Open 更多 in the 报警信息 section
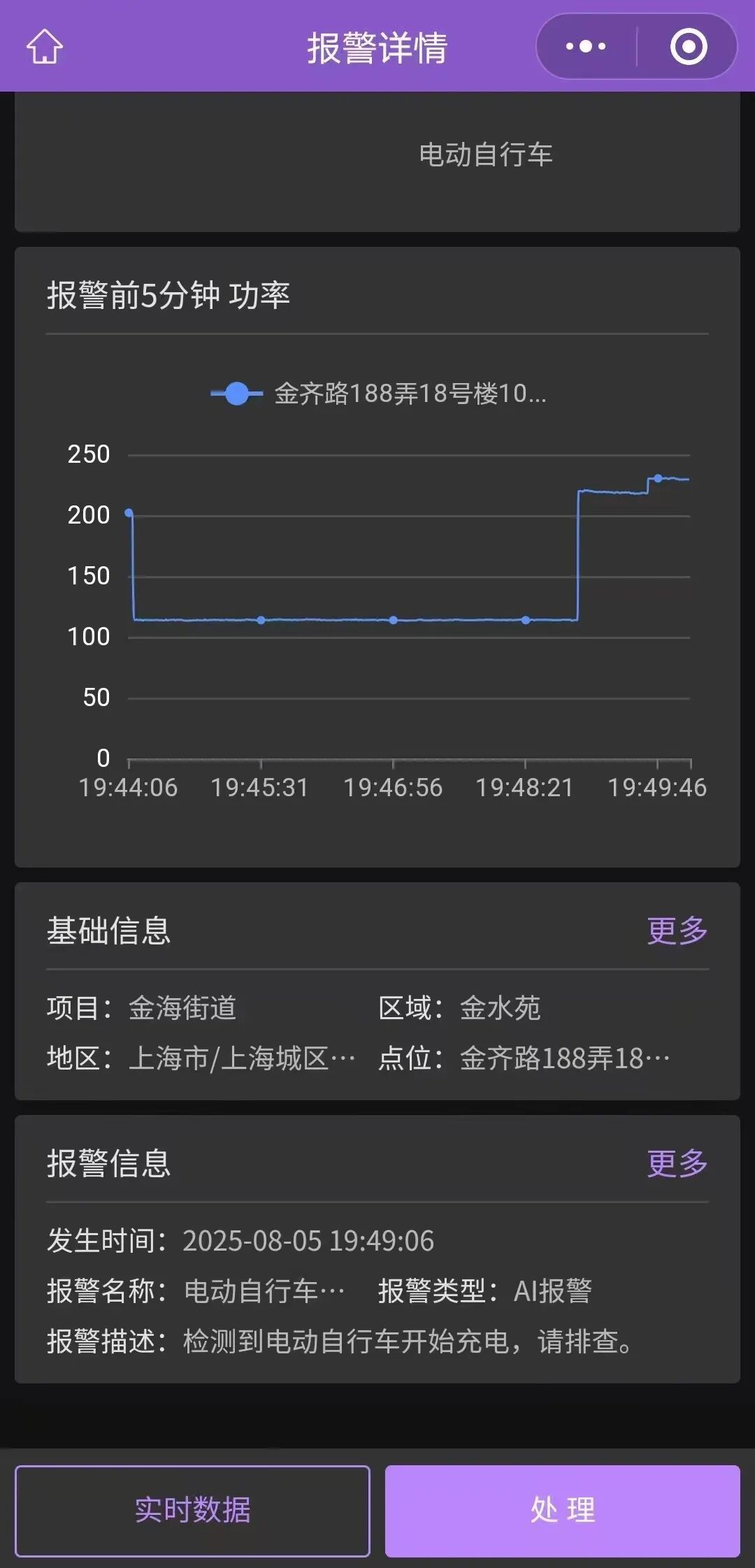The image size is (755, 1568). 677,1163
